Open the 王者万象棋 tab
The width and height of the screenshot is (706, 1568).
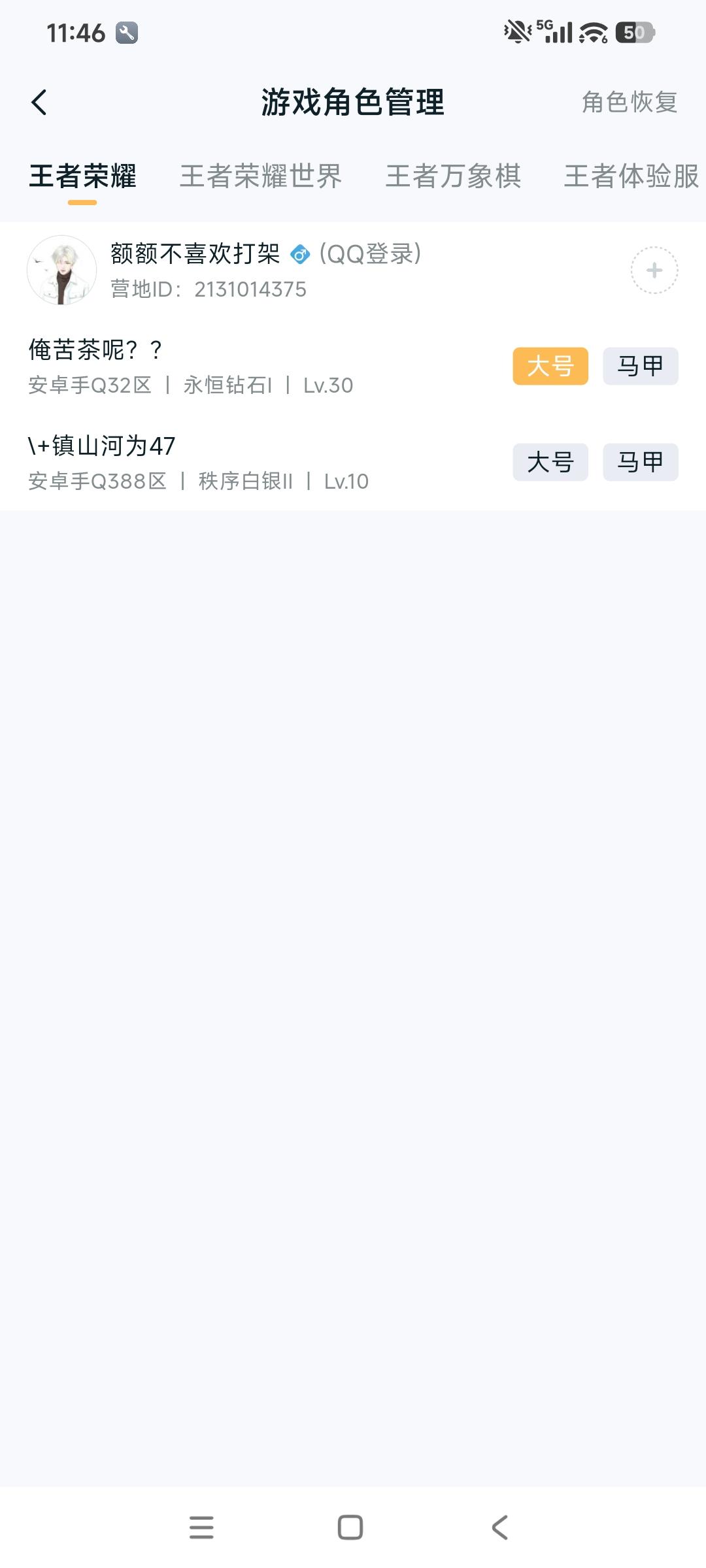coord(455,177)
